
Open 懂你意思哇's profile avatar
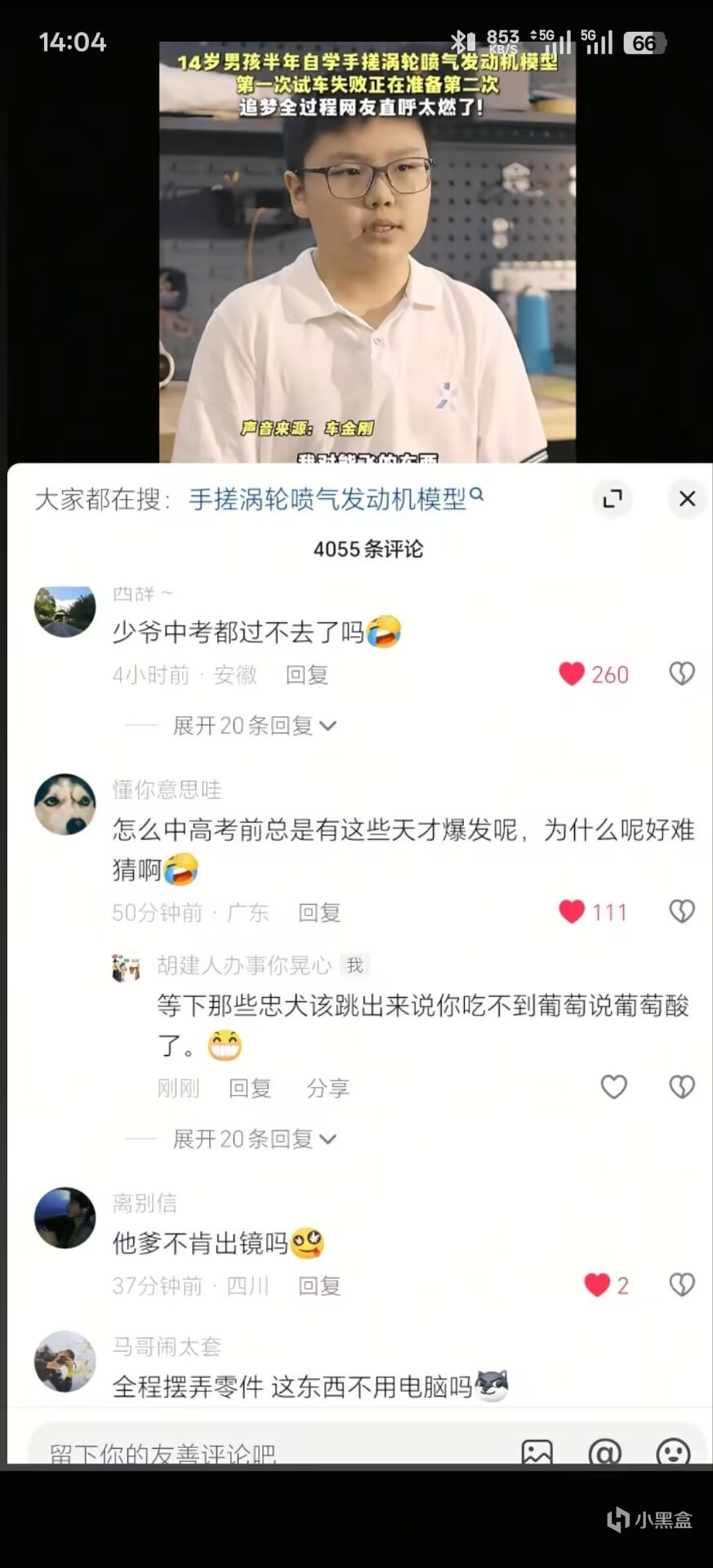point(65,804)
